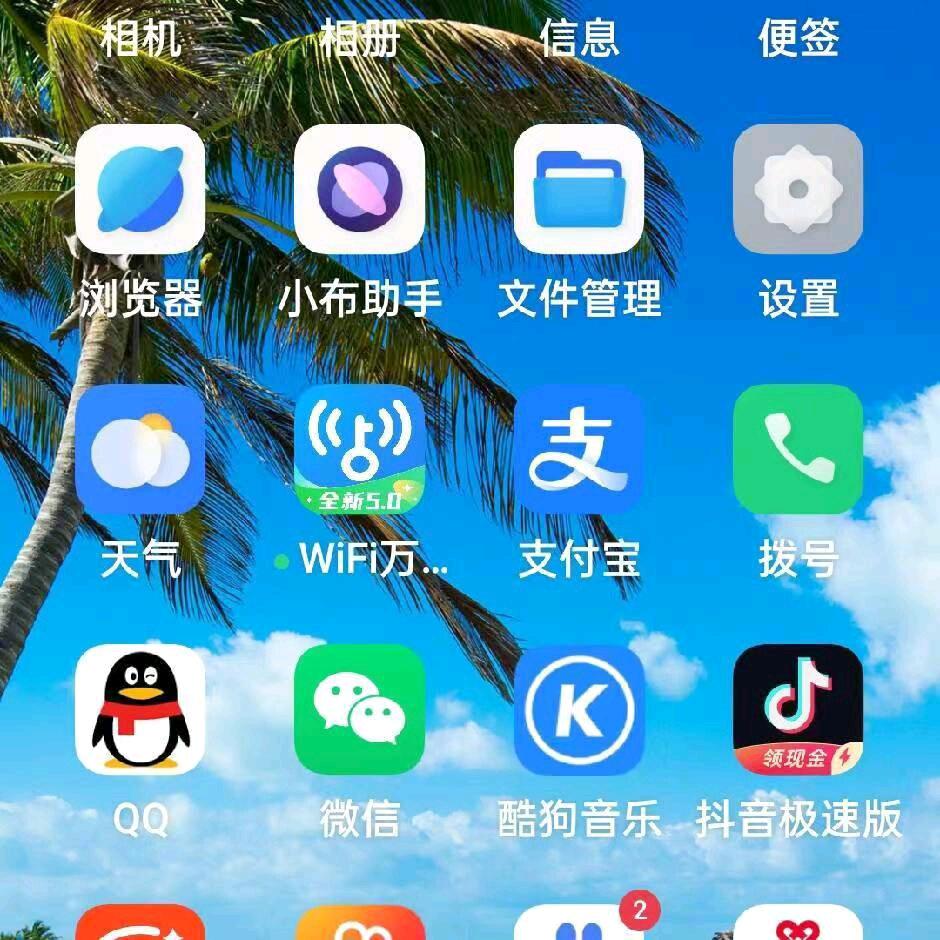Open 抖音极速版 app

coord(798,709)
